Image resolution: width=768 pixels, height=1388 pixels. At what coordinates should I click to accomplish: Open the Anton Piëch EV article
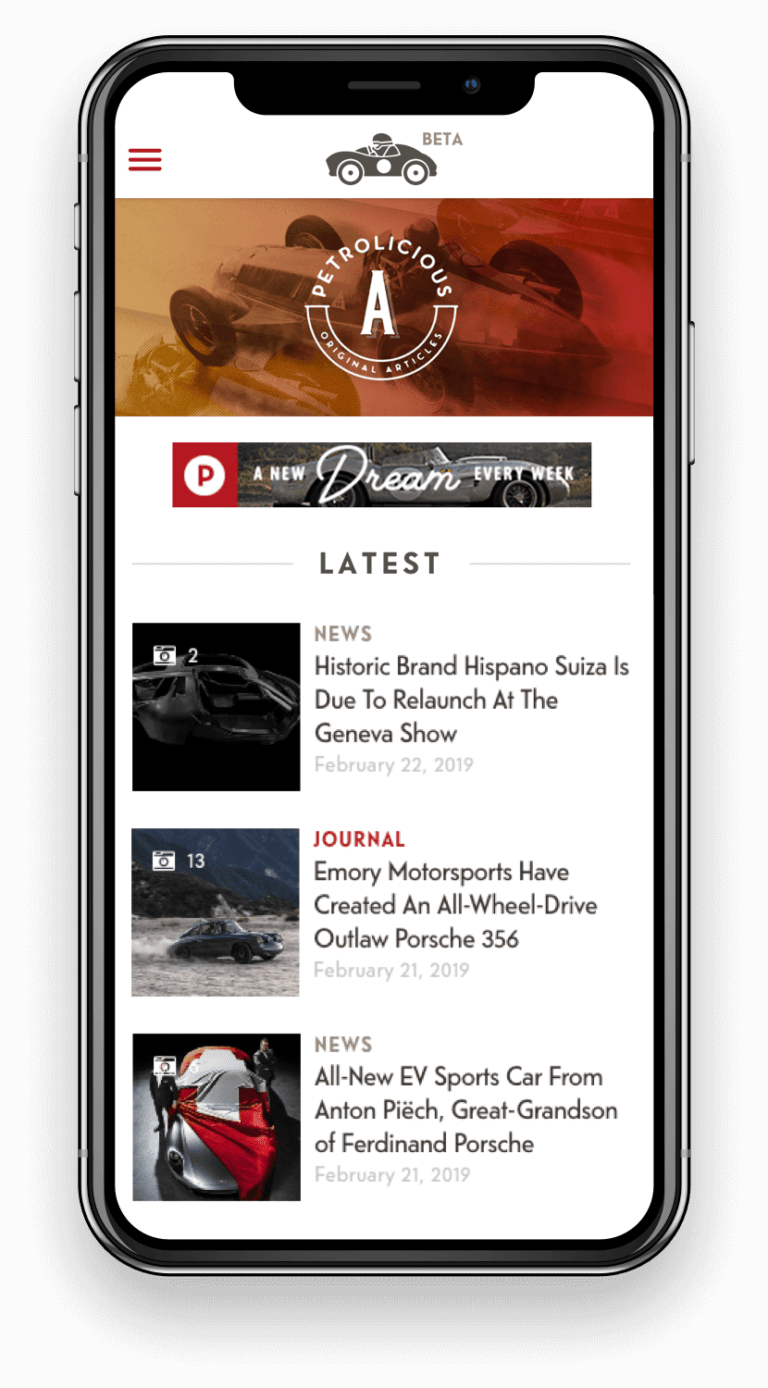[466, 1110]
